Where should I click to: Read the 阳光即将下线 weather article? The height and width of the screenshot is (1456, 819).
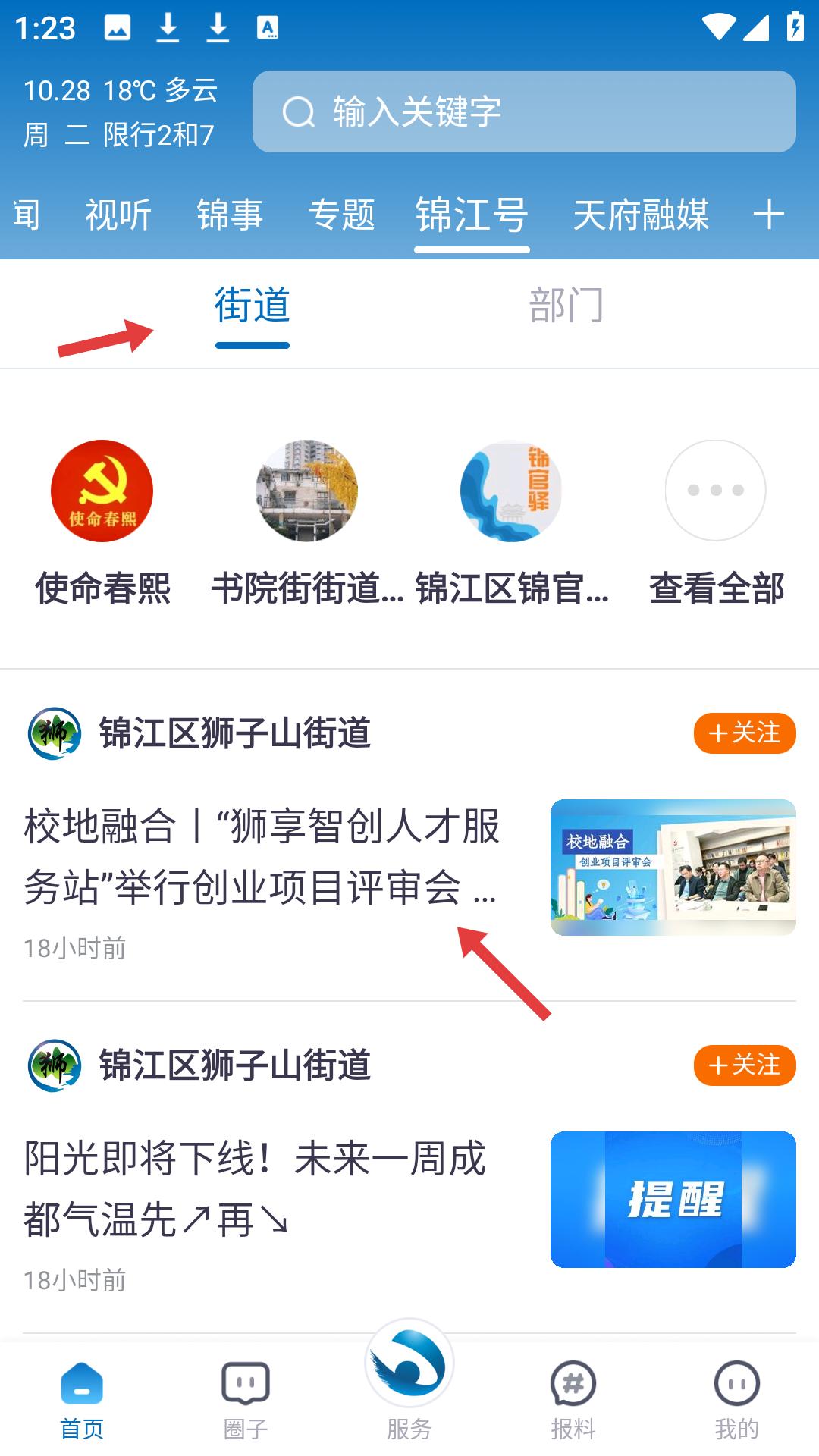tap(254, 1188)
